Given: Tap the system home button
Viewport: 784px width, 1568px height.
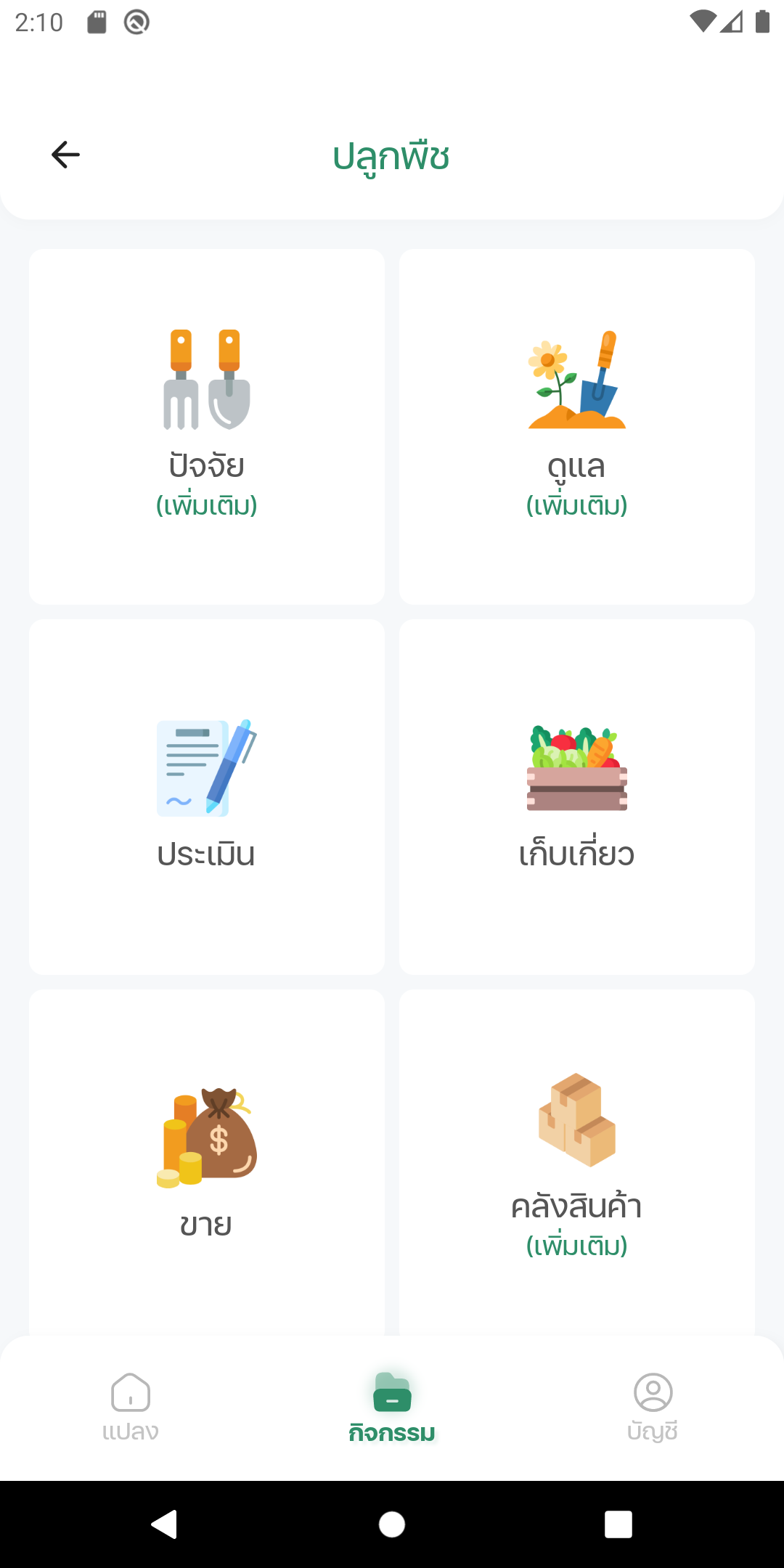Looking at the screenshot, I should point(392,1524).
